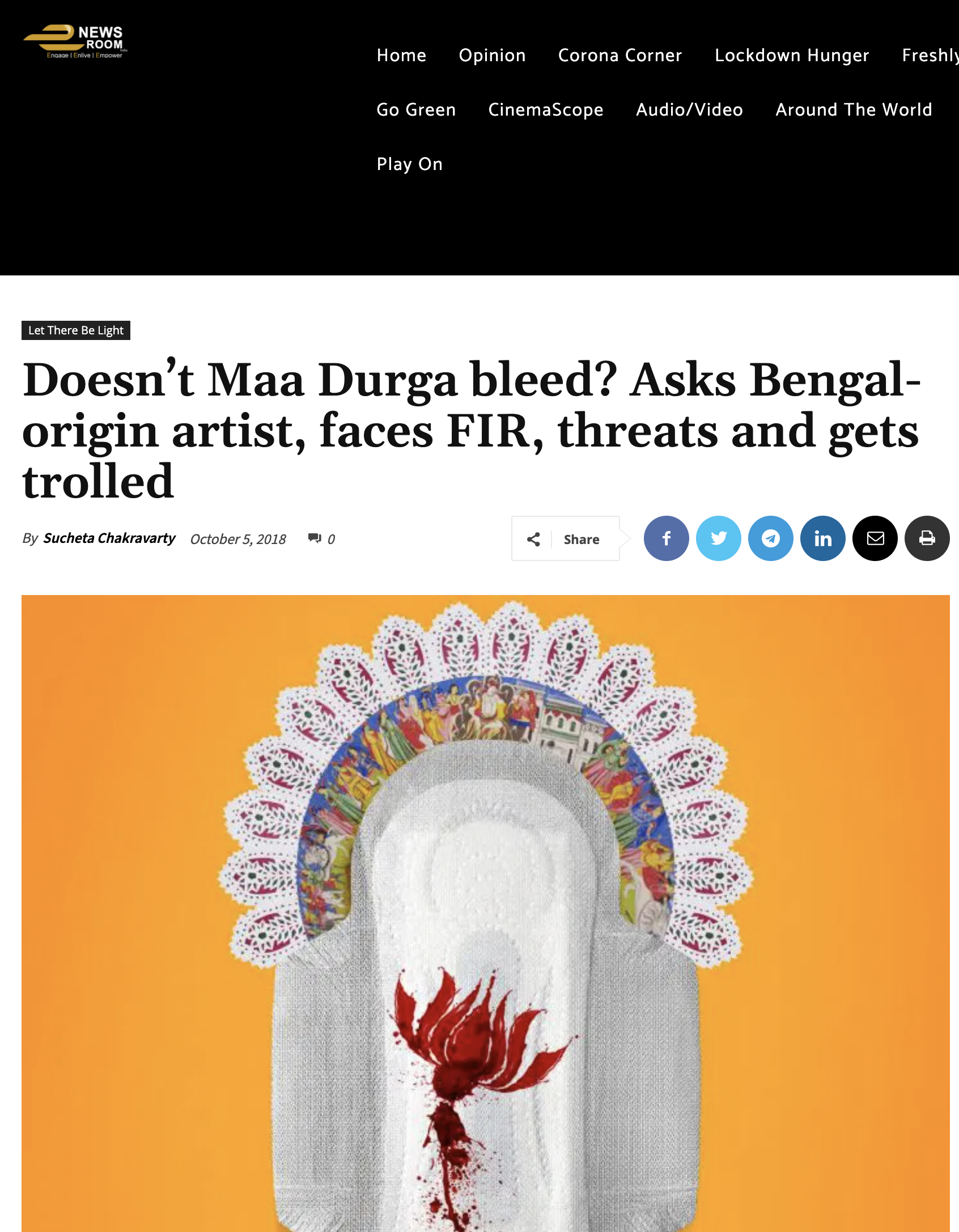The height and width of the screenshot is (1232, 959).
Task: Open the Let There Be Light category tag
Action: click(76, 330)
